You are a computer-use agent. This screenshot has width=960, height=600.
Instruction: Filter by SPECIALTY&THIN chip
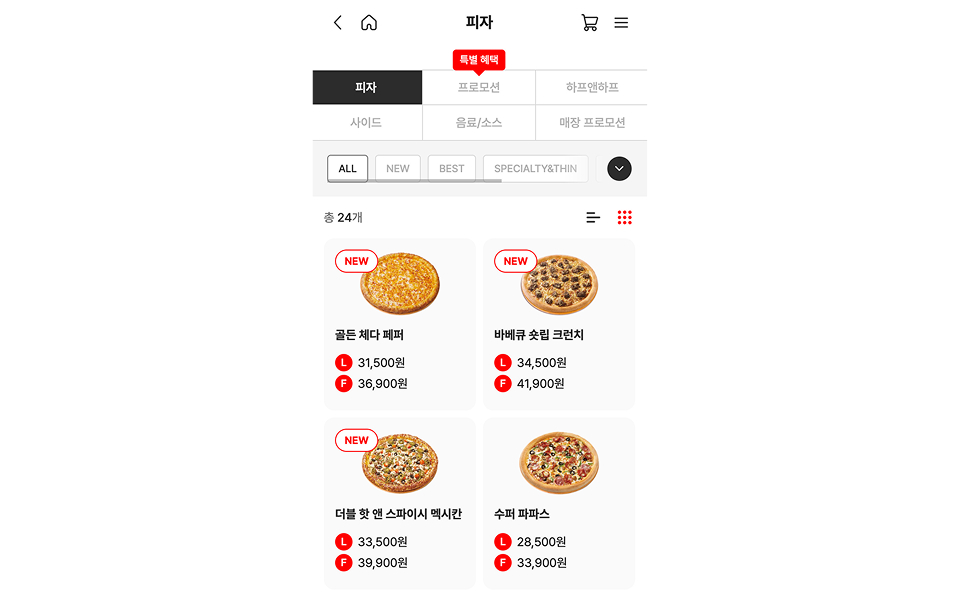(535, 168)
